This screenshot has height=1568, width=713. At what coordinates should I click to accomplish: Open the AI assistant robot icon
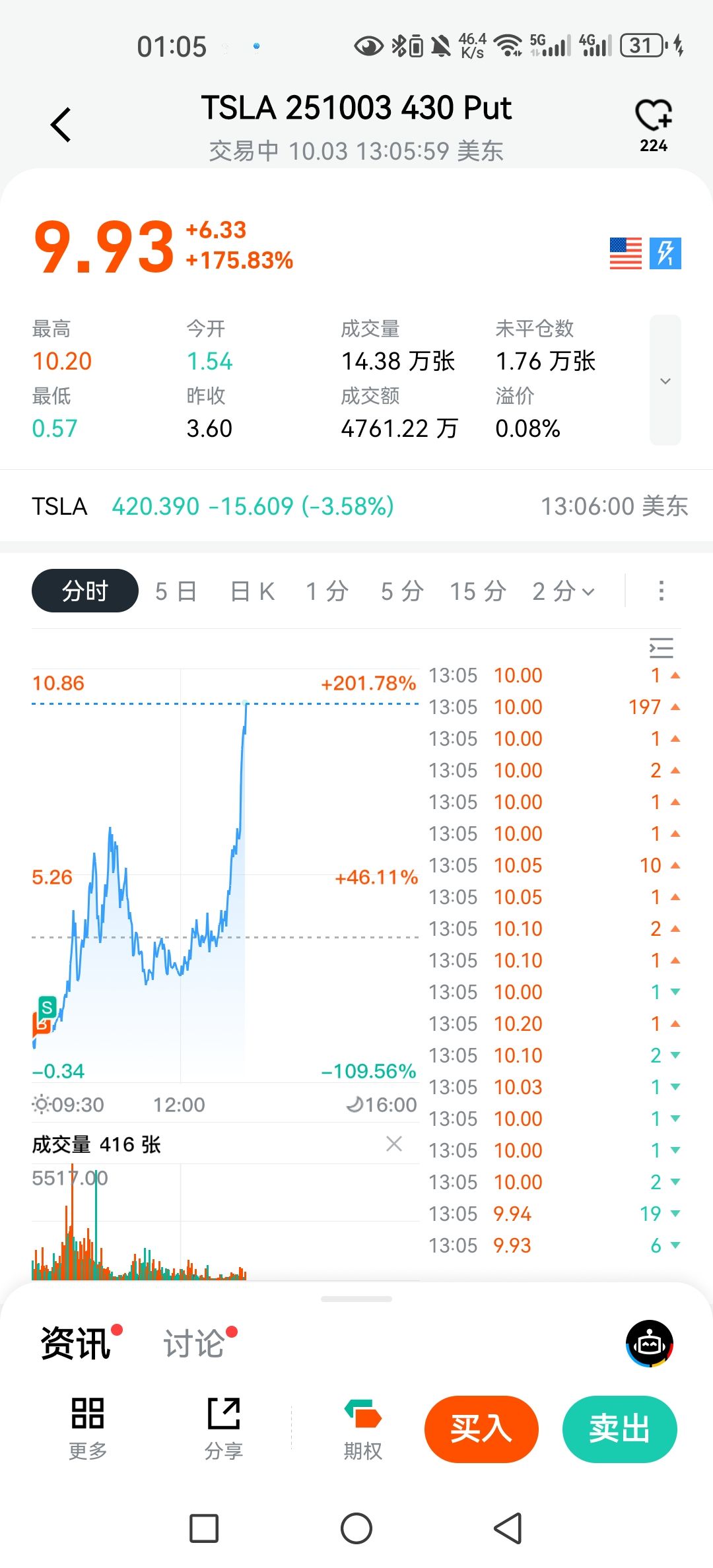(x=650, y=1344)
